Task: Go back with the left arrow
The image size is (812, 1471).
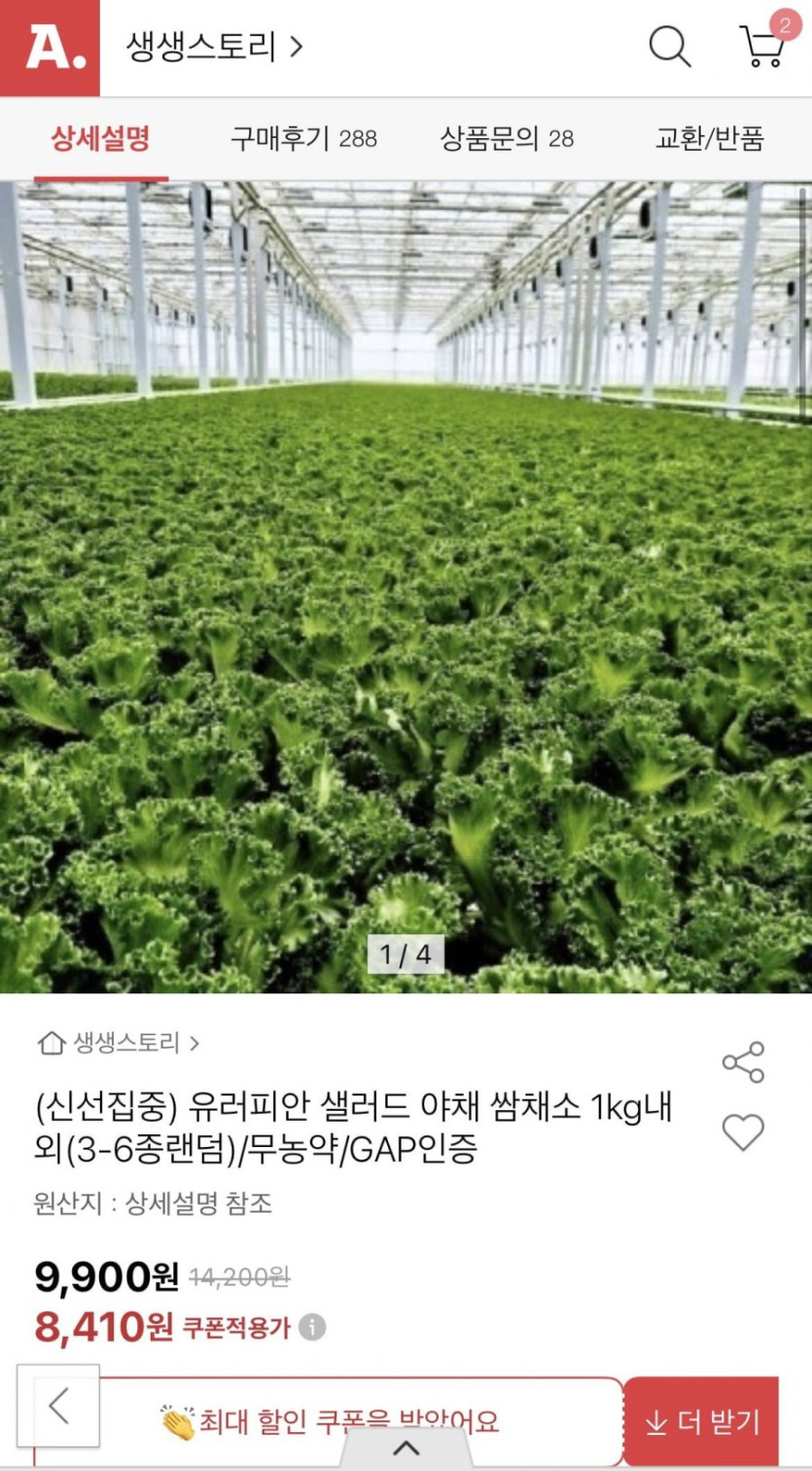Action: coord(58,1406)
